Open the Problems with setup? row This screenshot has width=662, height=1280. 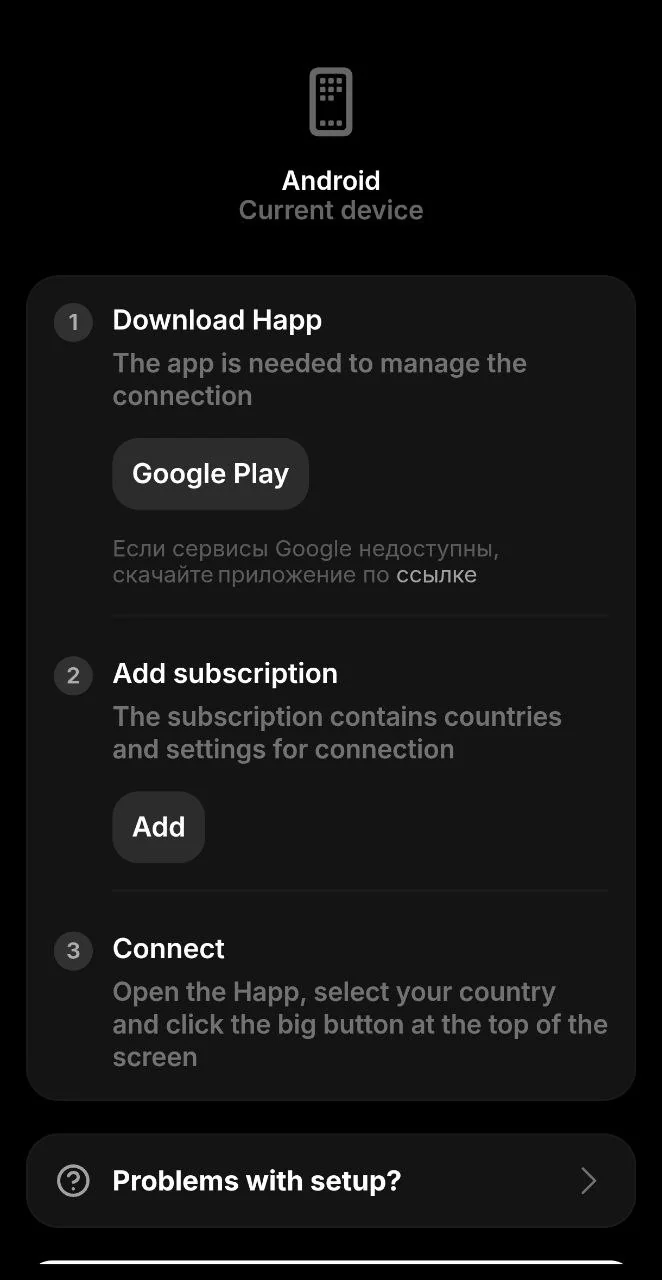tap(331, 1181)
